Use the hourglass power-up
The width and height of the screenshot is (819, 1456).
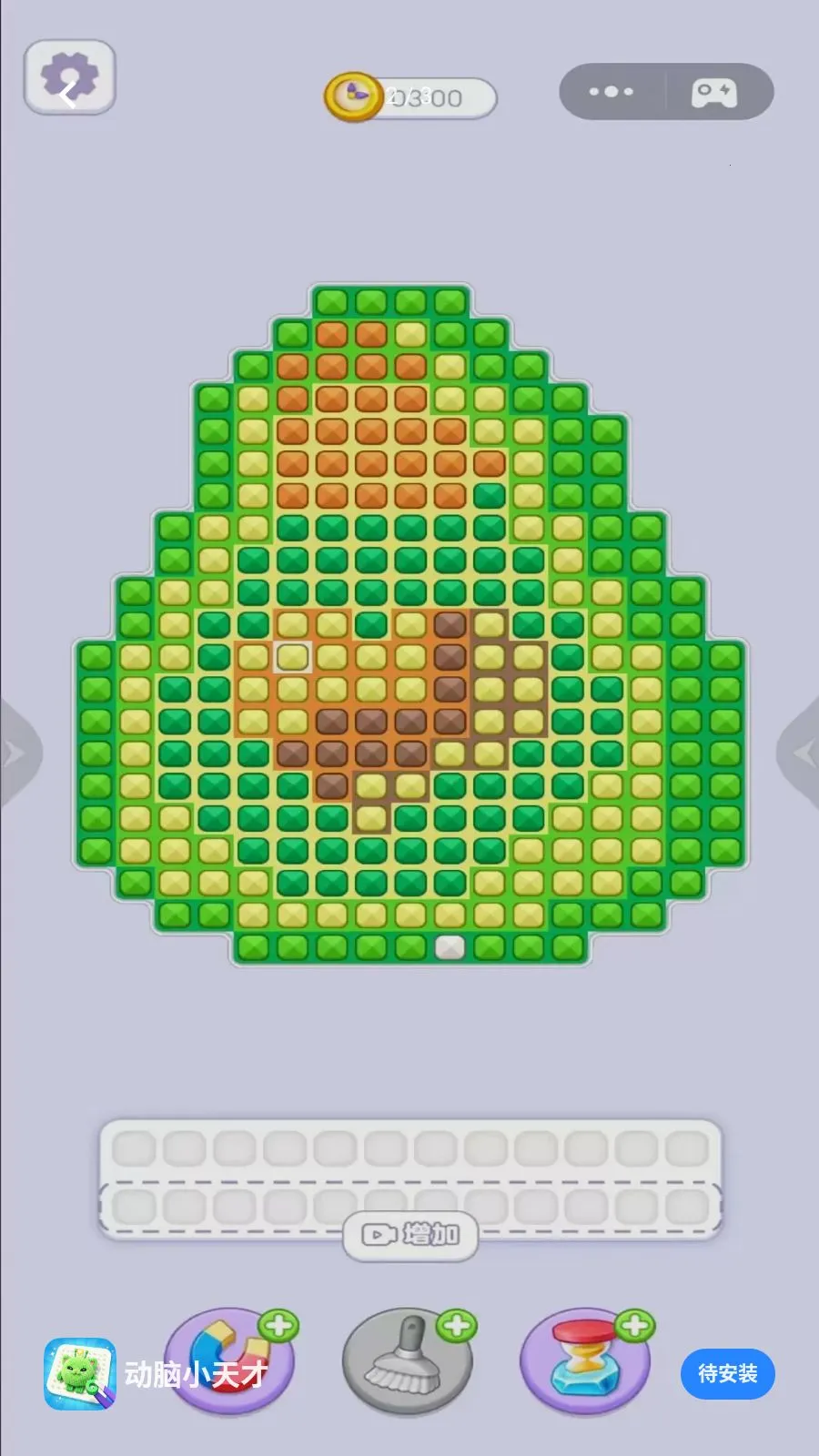pos(584,1362)
